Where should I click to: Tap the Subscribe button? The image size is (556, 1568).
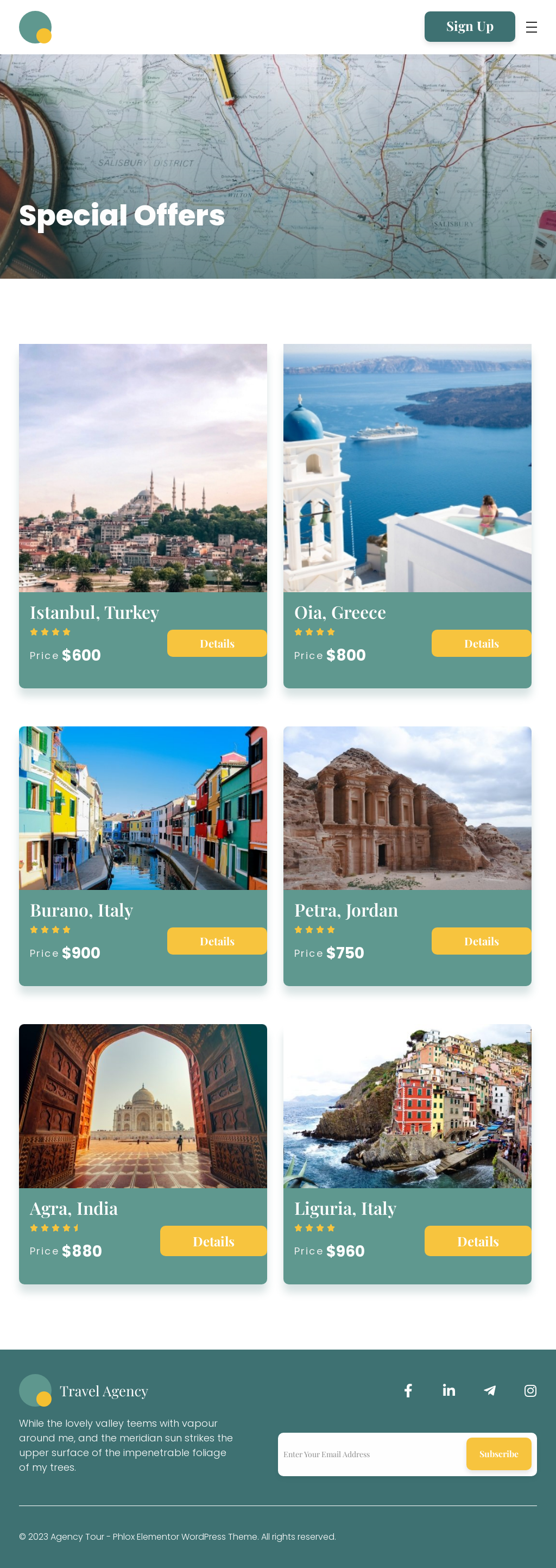point(498,1454)
